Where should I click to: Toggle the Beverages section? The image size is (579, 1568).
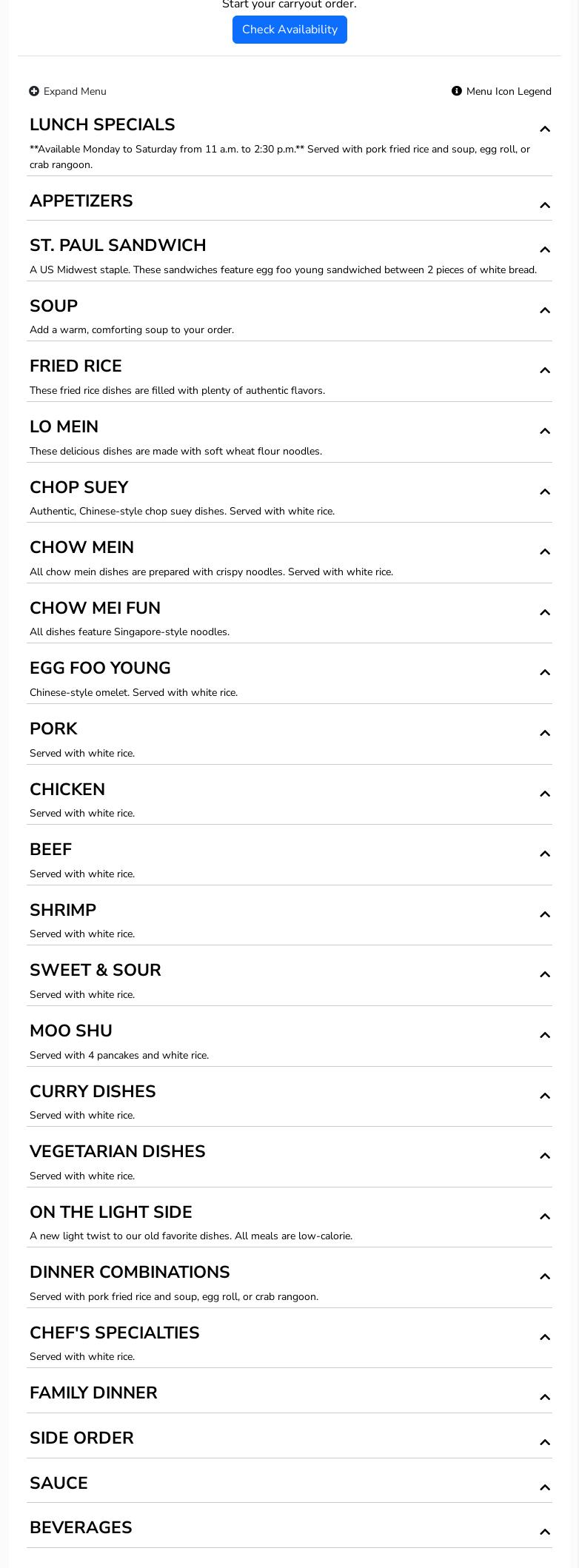tap(544, 1532)
